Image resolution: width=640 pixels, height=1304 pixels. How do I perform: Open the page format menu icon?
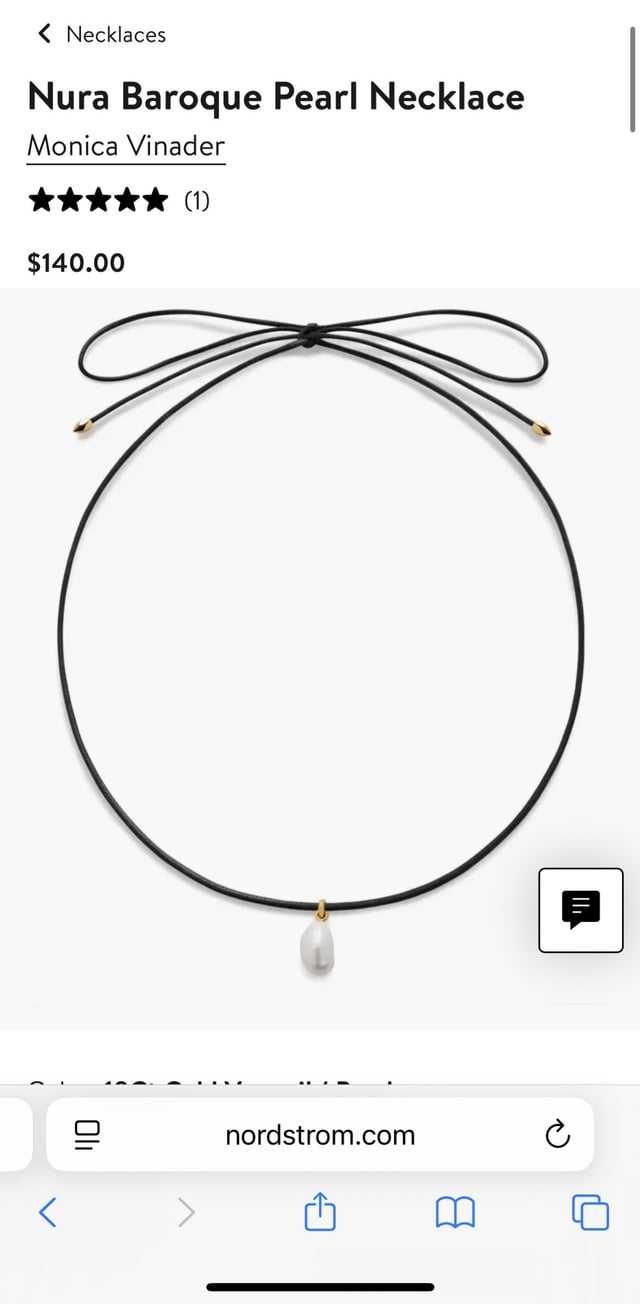point(88,1135)
